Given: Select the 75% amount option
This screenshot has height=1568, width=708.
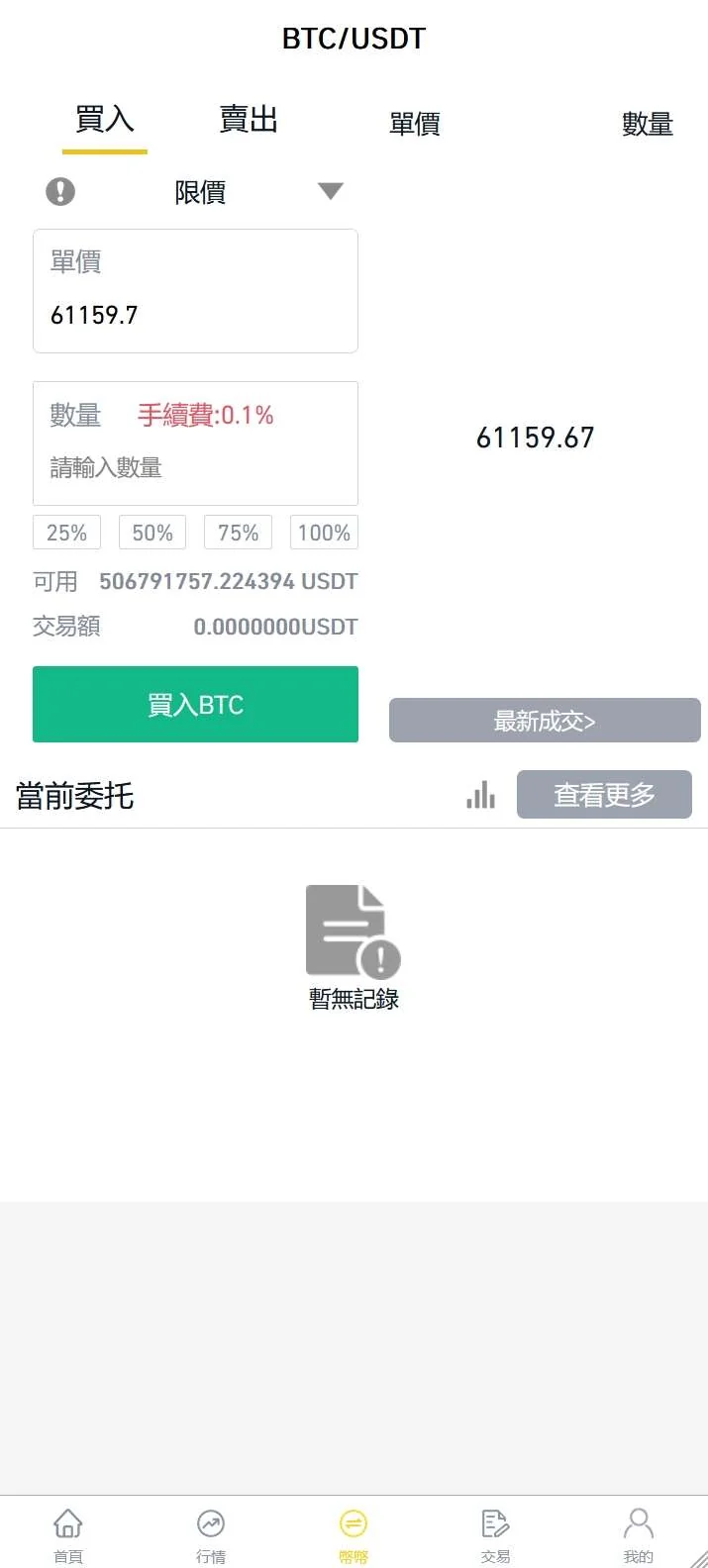Looking at the screenshot, I should 238,533.
